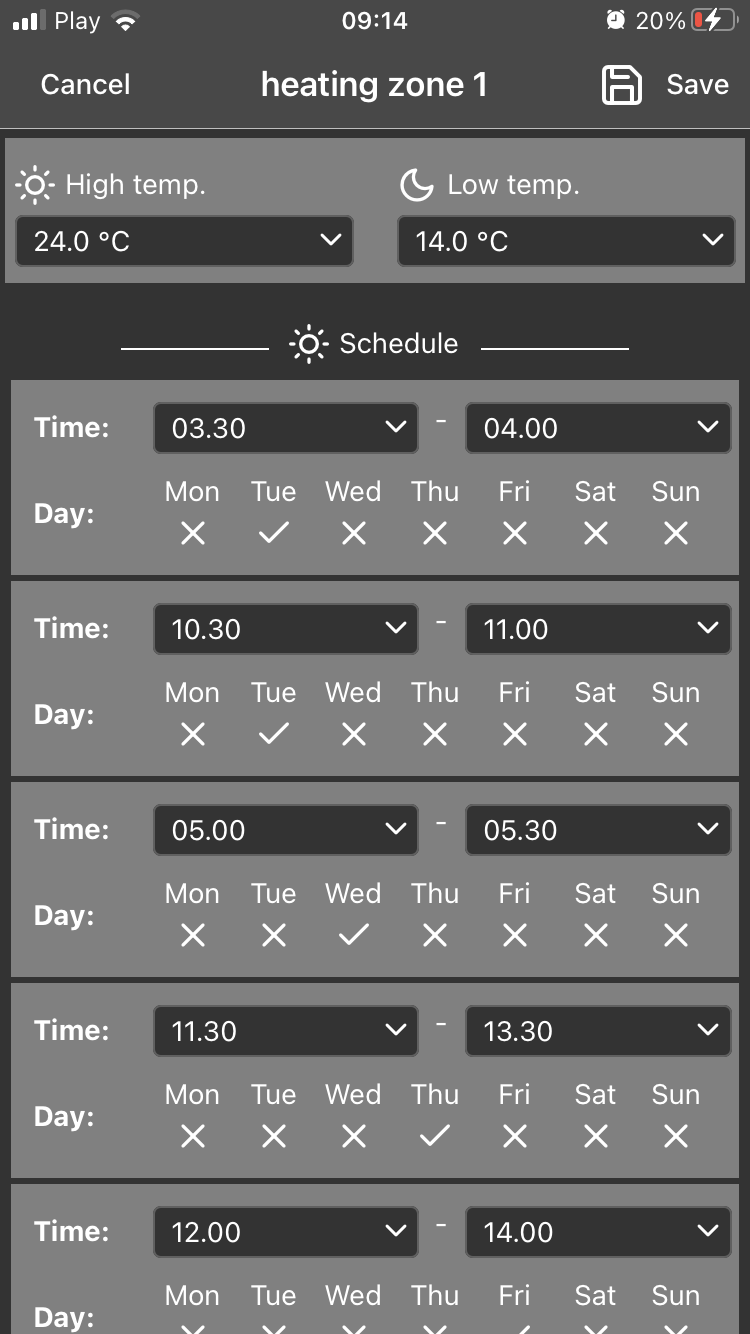Cancel editing heating zone 1
This screenshot has height=1334, width=750.
[x=85, y=85]
